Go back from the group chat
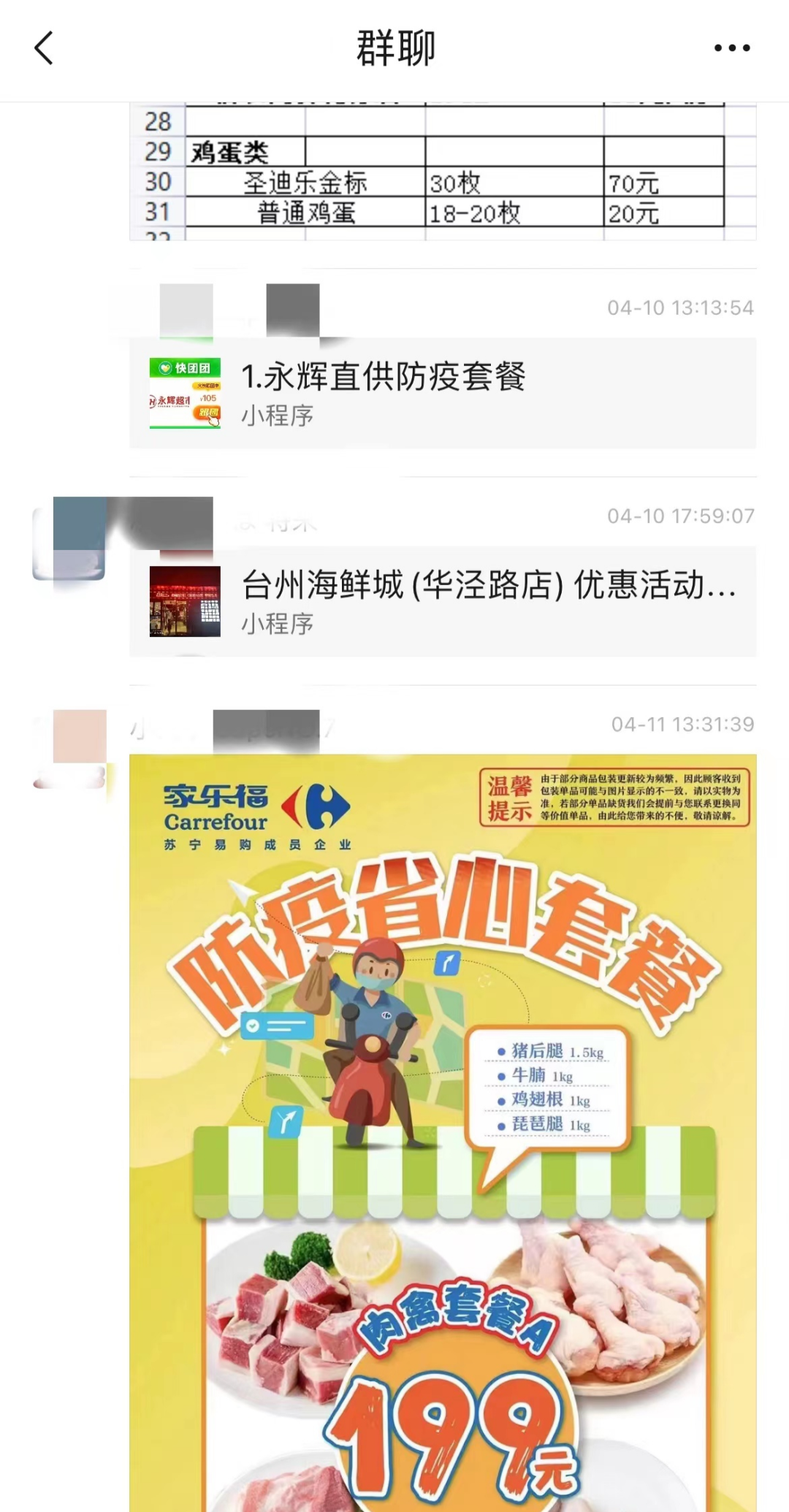The image size is (789, 1512). pyautogui.click(x=45, y=48)
